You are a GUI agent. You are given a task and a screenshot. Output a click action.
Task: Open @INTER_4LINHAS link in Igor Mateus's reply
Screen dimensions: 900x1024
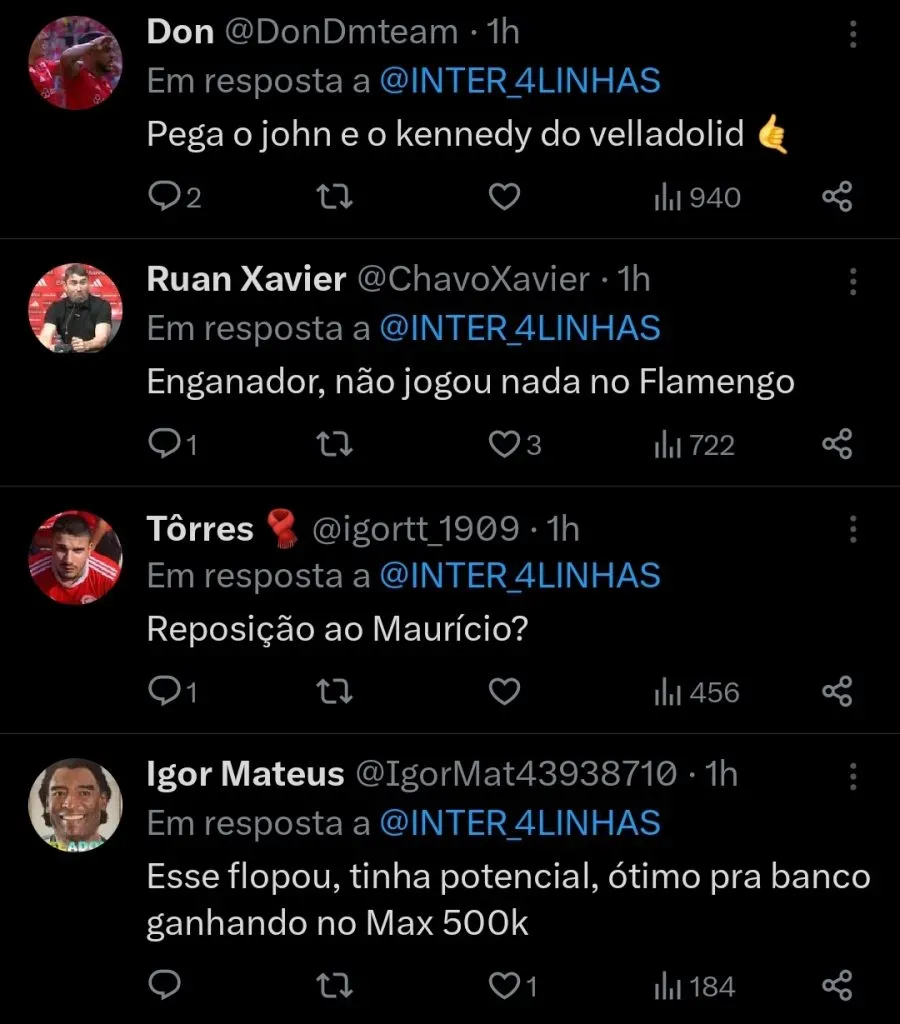click(x=520, y=823)
